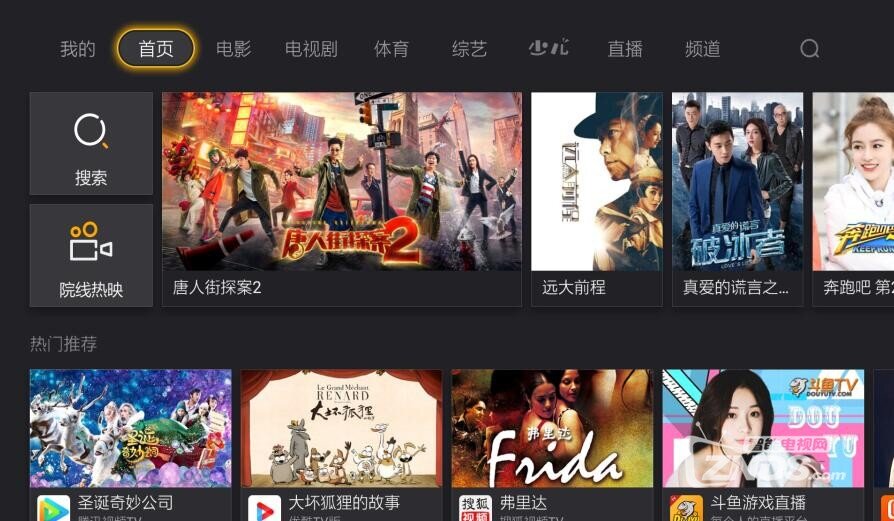
Task: Switch to the 直播 tab
Action: coord(625,49)
